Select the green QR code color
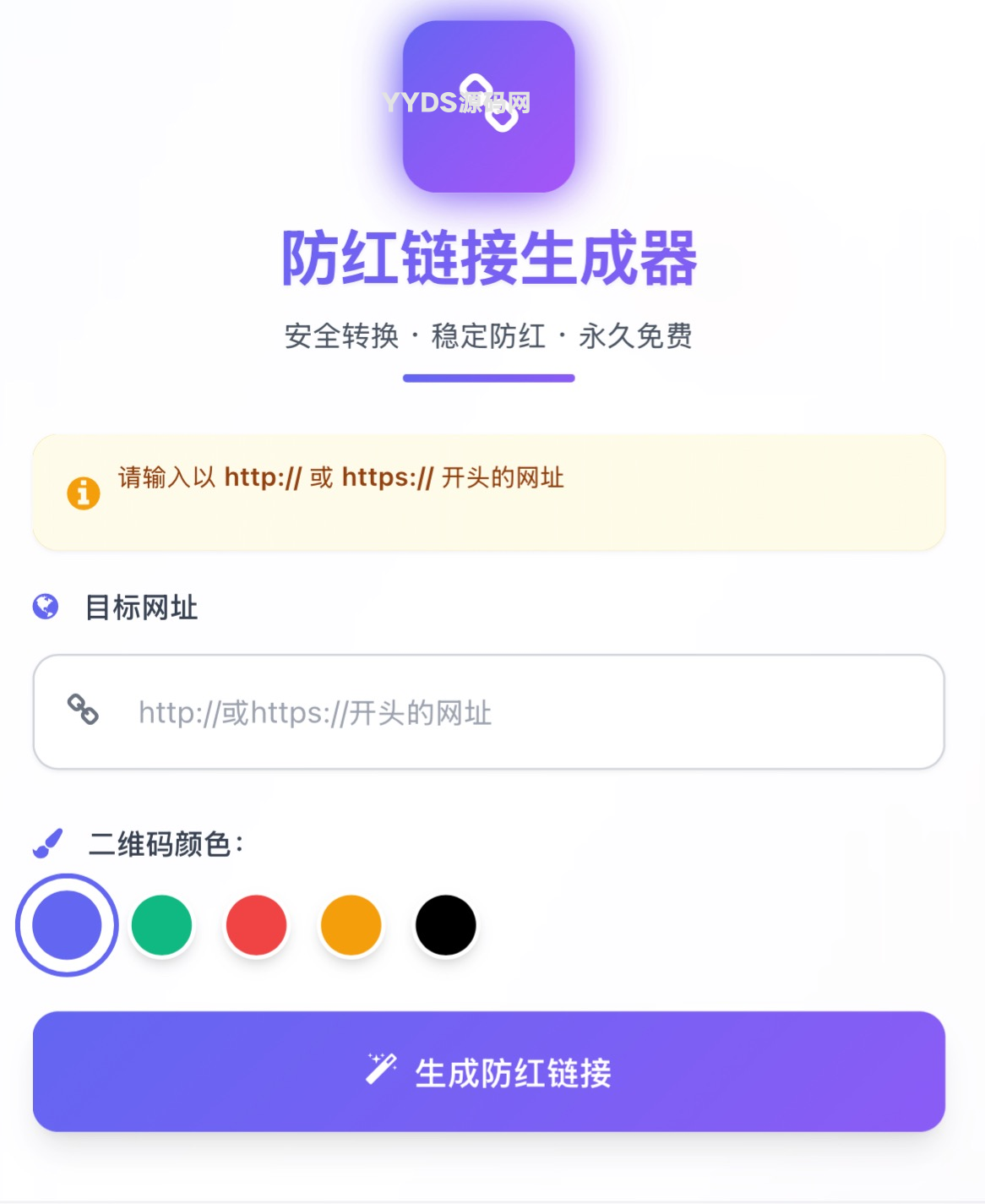This screenshot has height=1204, width=985. 161,924
